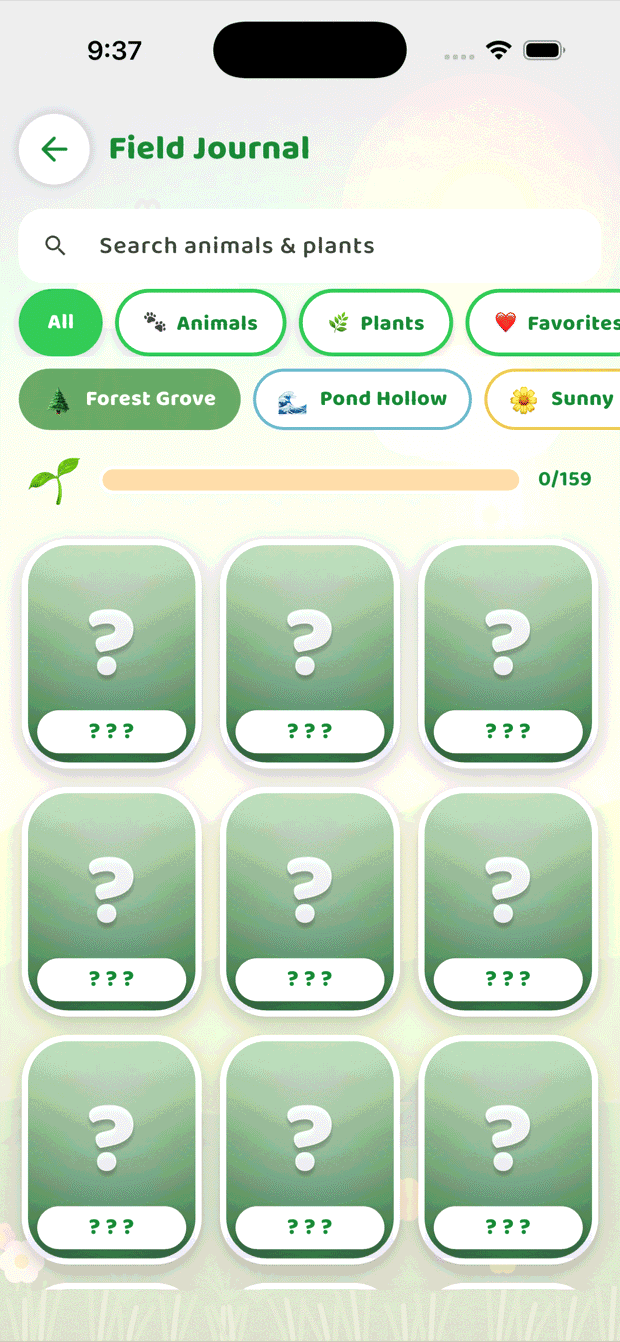Select the Forest Grove habitat chip

(x=130, y=399)
